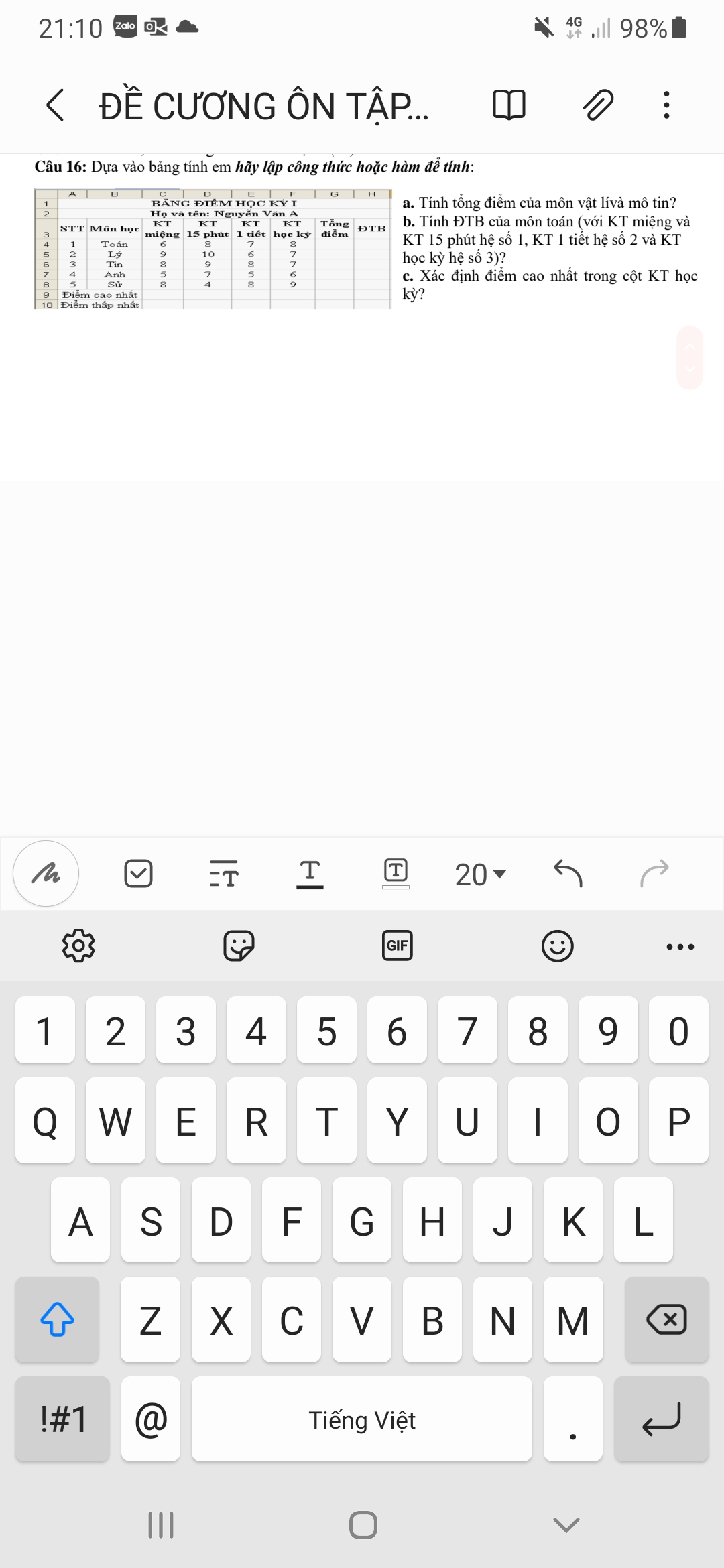Go back from the ĐỀ CƯƠNG ÔN TẬP note
Image resolution: width=724 pixels, height=1568 pixels.
coord(55,105)
